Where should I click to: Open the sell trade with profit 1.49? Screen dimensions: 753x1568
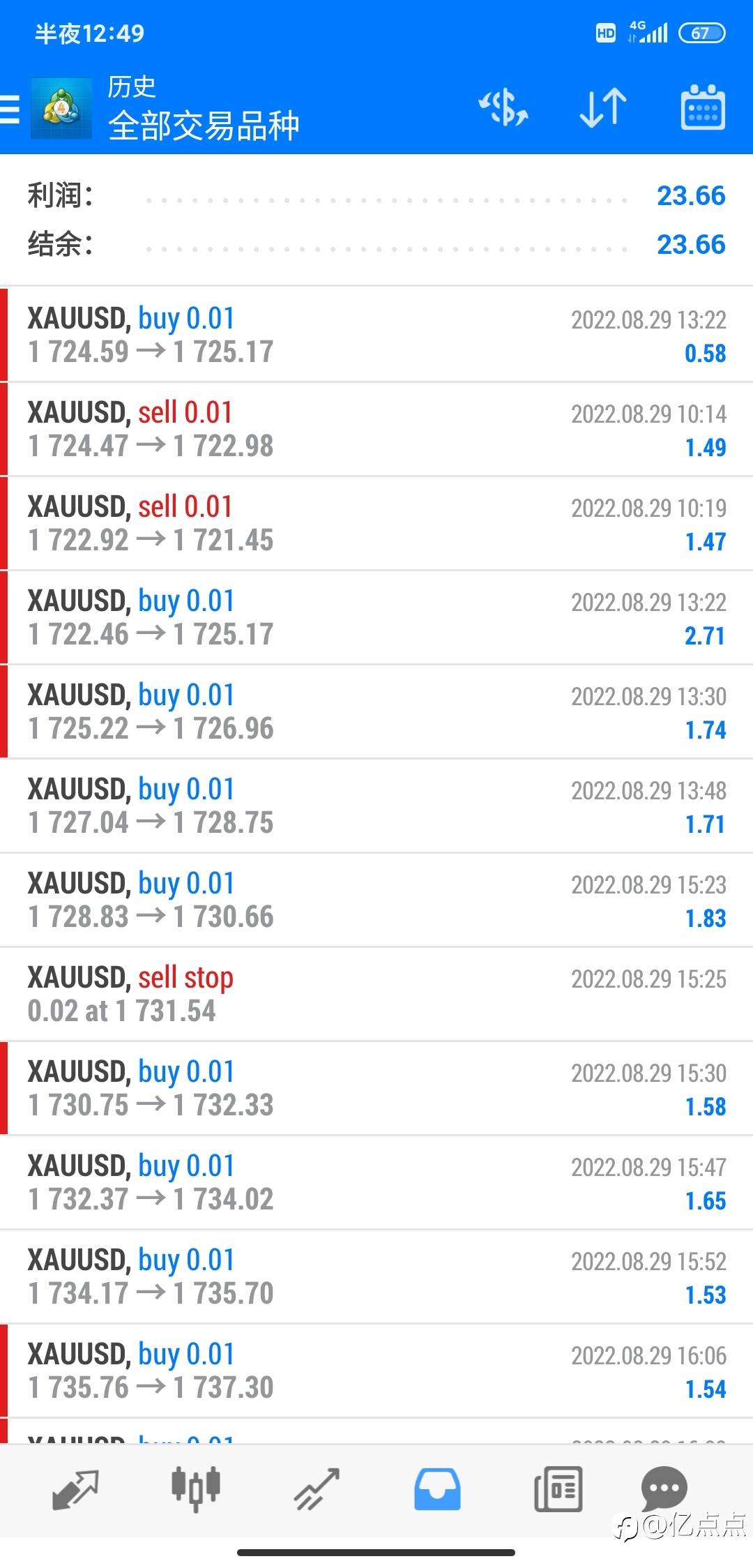(376, 429)
